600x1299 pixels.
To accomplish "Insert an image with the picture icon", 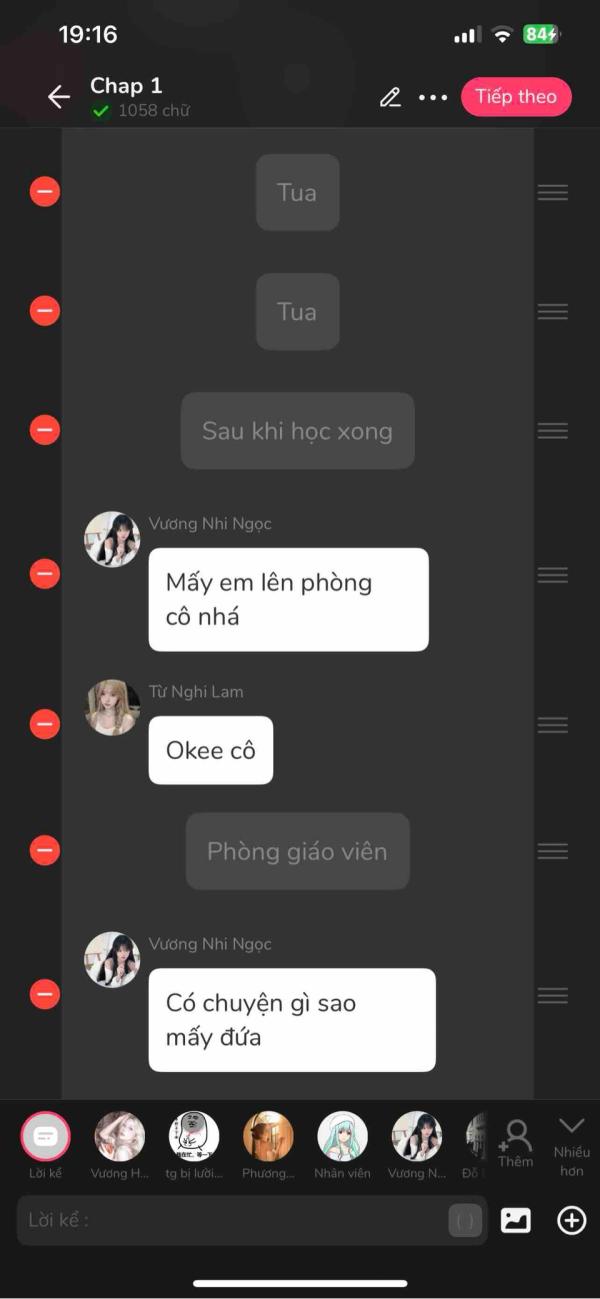I will [x=515, y=1220].
